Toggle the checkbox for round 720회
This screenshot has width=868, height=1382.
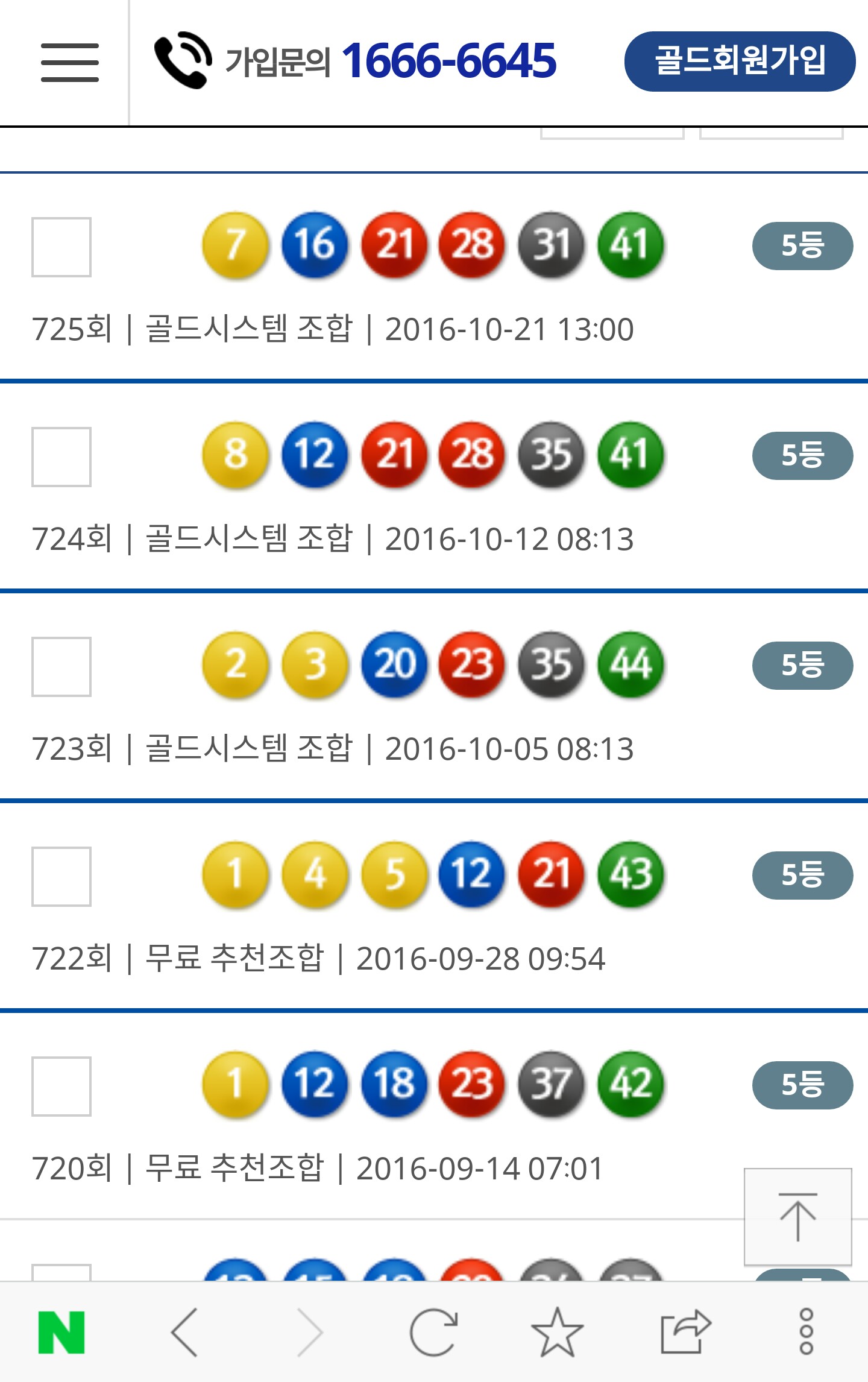[61, 1087]
